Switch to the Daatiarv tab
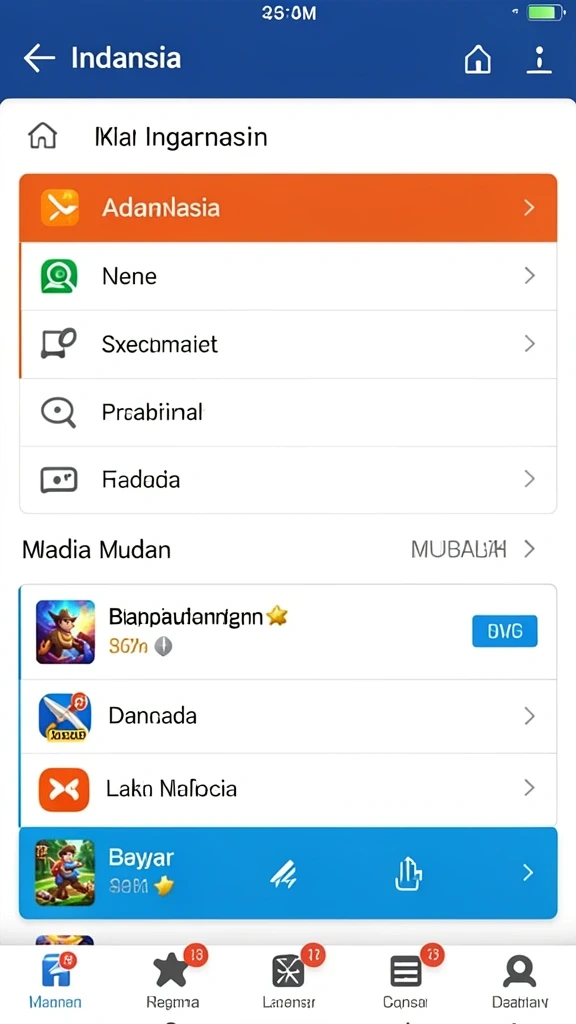Viewport: 576px width, 1024px height. [520, 980]
